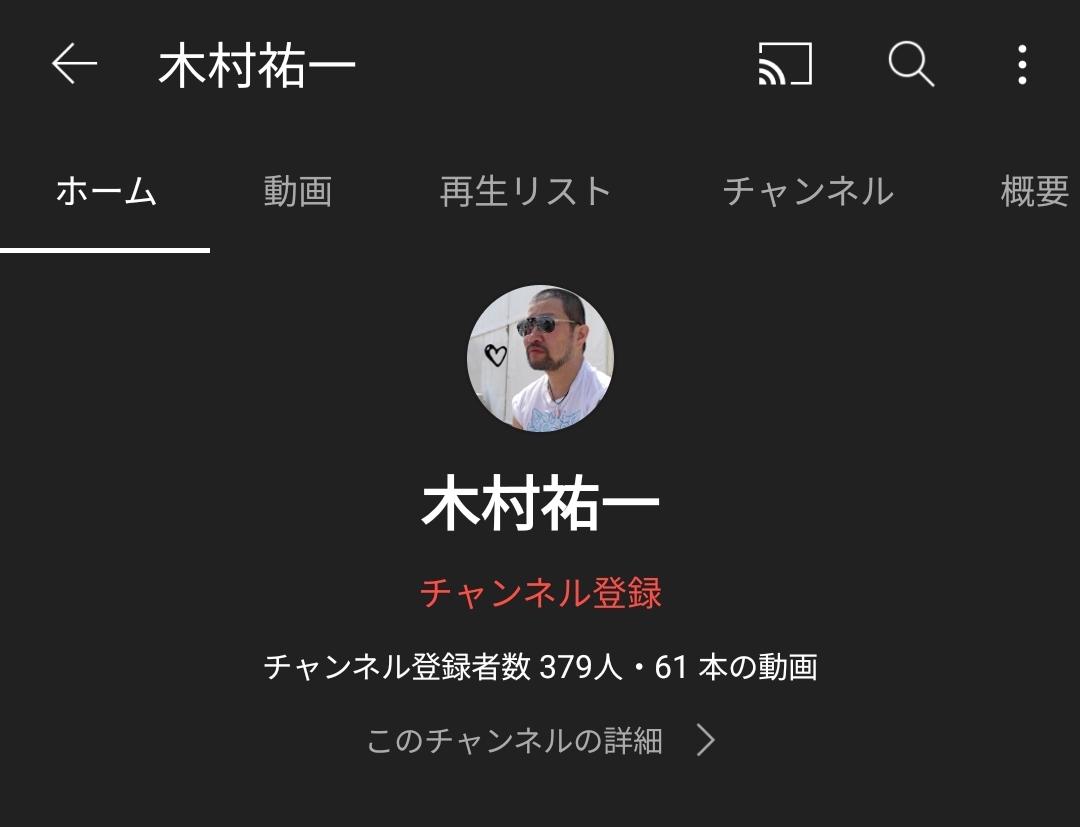Open the cast to device icon

click(784, 65)
